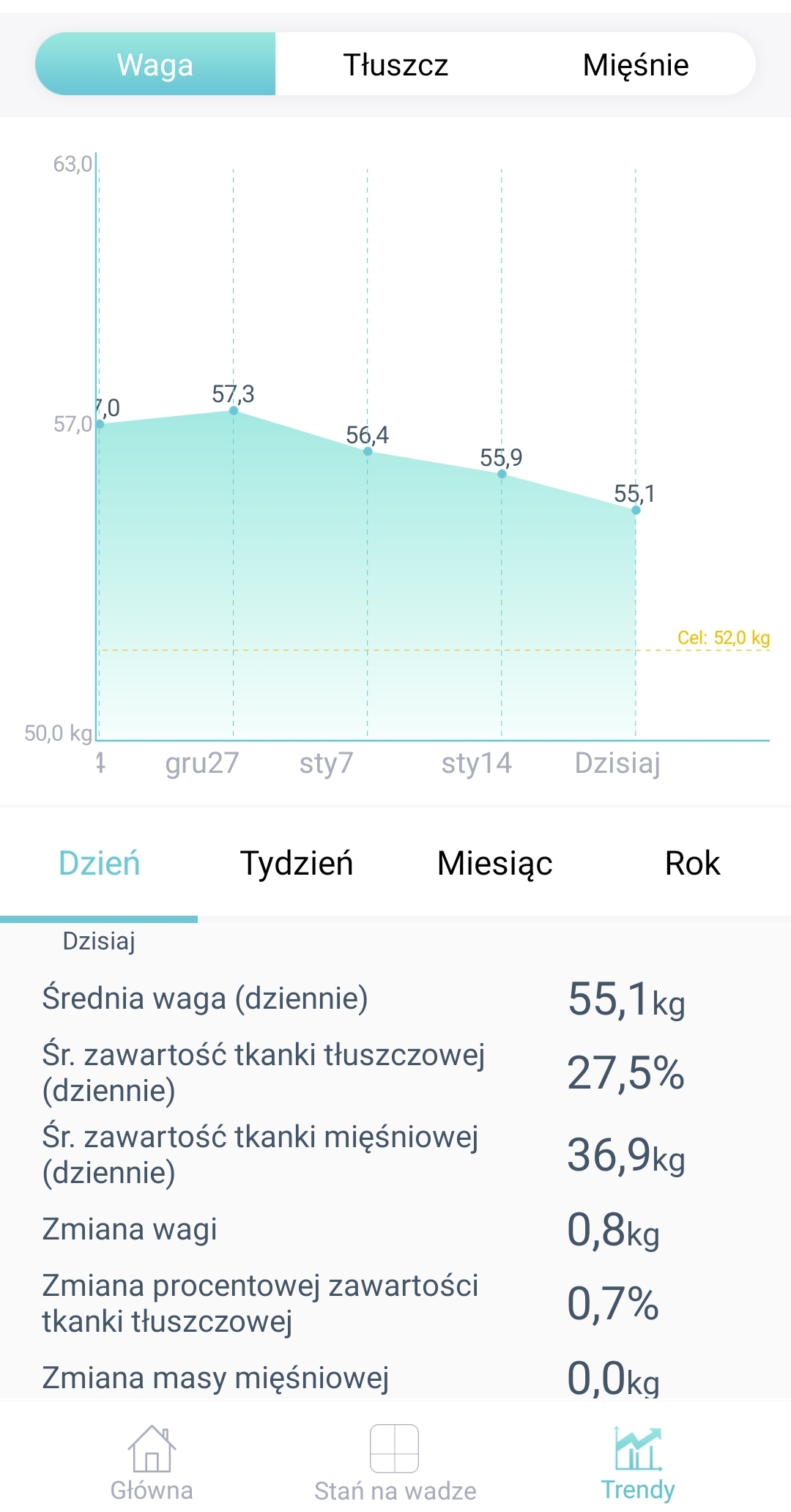Reselect the Dzień view
This screenshot has width=791, height=1512.
pyautogui.click(x=100, y=863)
